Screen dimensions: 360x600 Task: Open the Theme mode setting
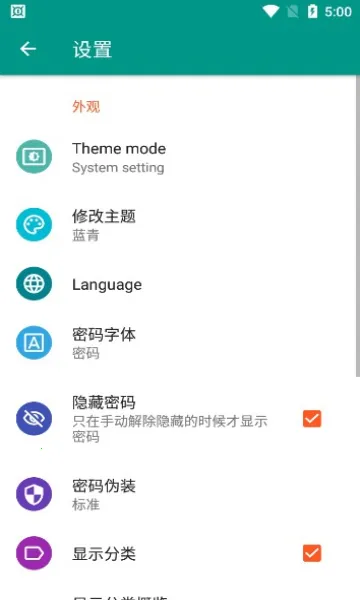coord(178,157)
